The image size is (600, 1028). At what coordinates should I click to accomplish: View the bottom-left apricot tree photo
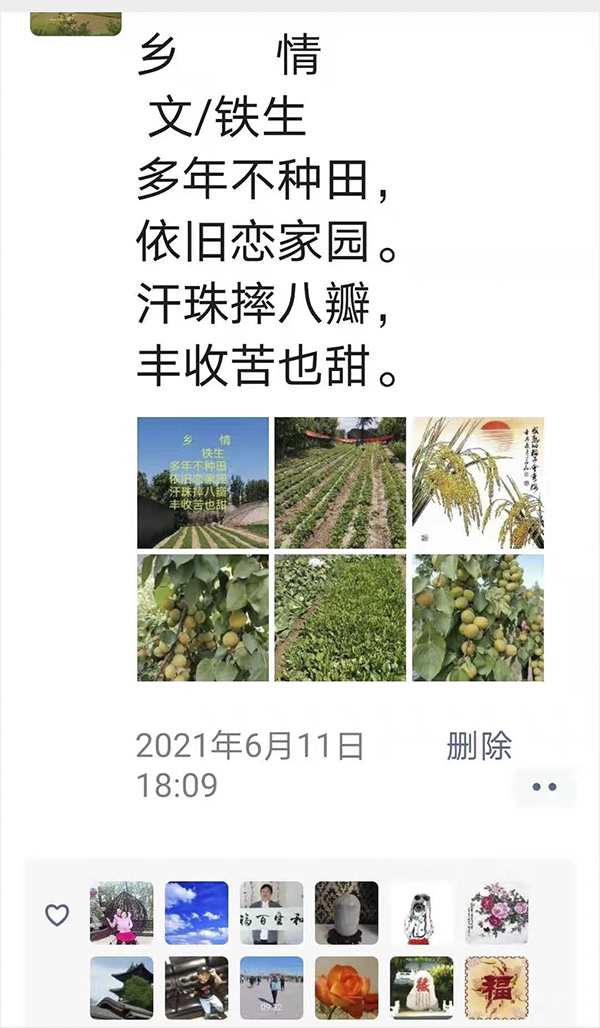point(202,617)
